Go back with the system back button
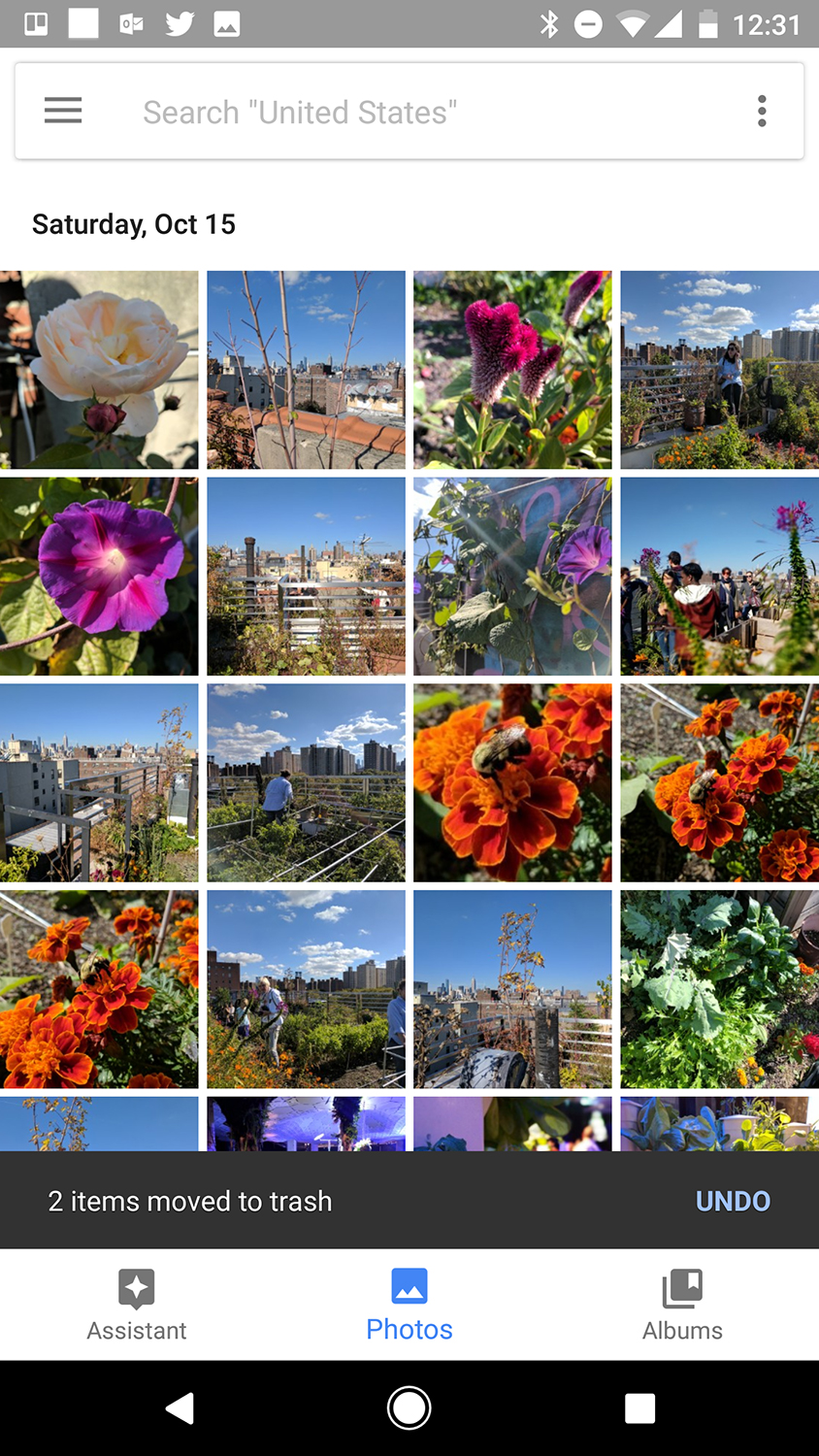The height and width of the screenshot is (1456, 819). pyautogui.click(x=180, y=1407)
